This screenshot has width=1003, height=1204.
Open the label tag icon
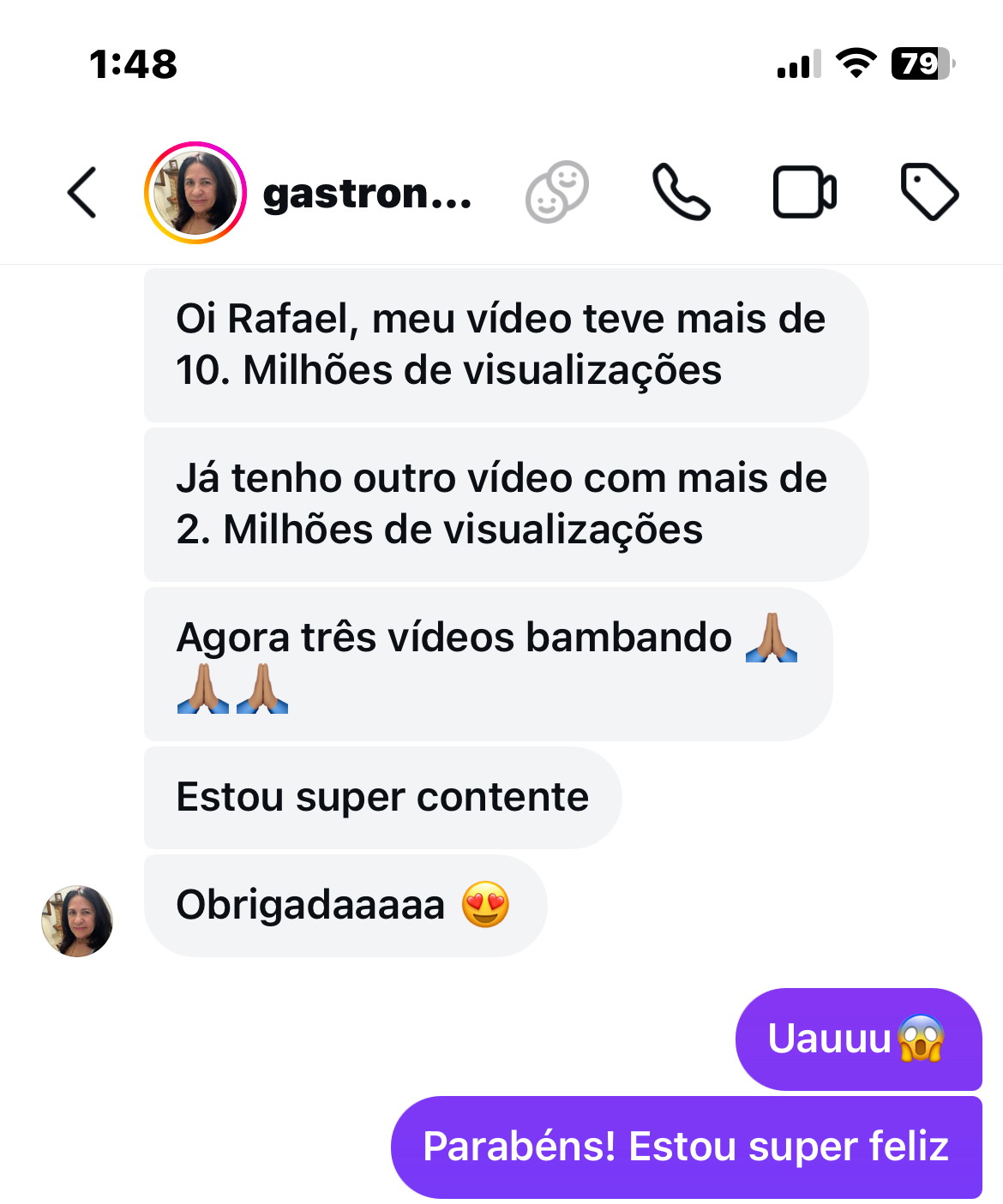pyautogui.click(x=929, y=192)
